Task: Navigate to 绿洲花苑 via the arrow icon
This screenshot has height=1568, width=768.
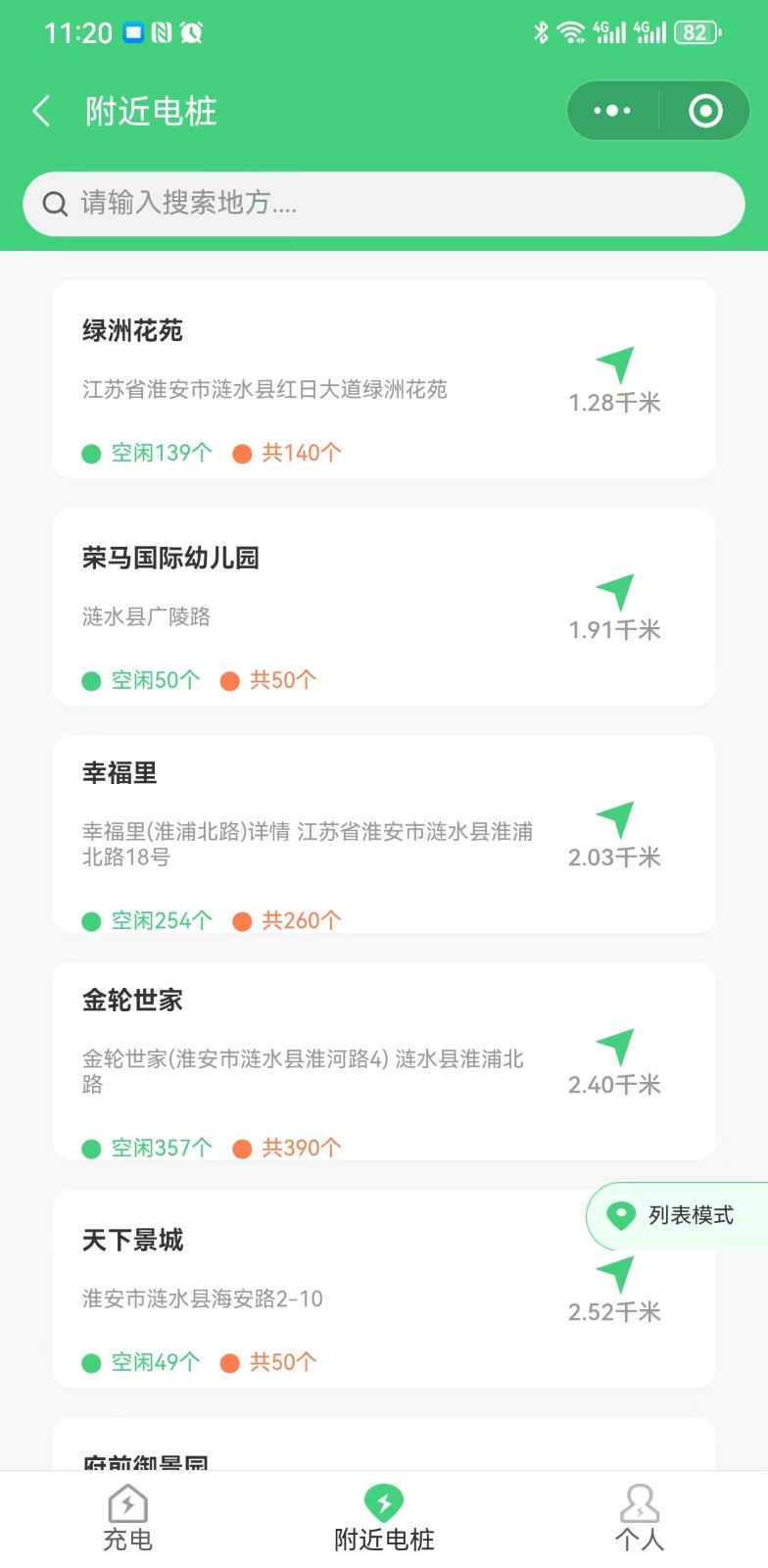Action: tap(615, 365)
